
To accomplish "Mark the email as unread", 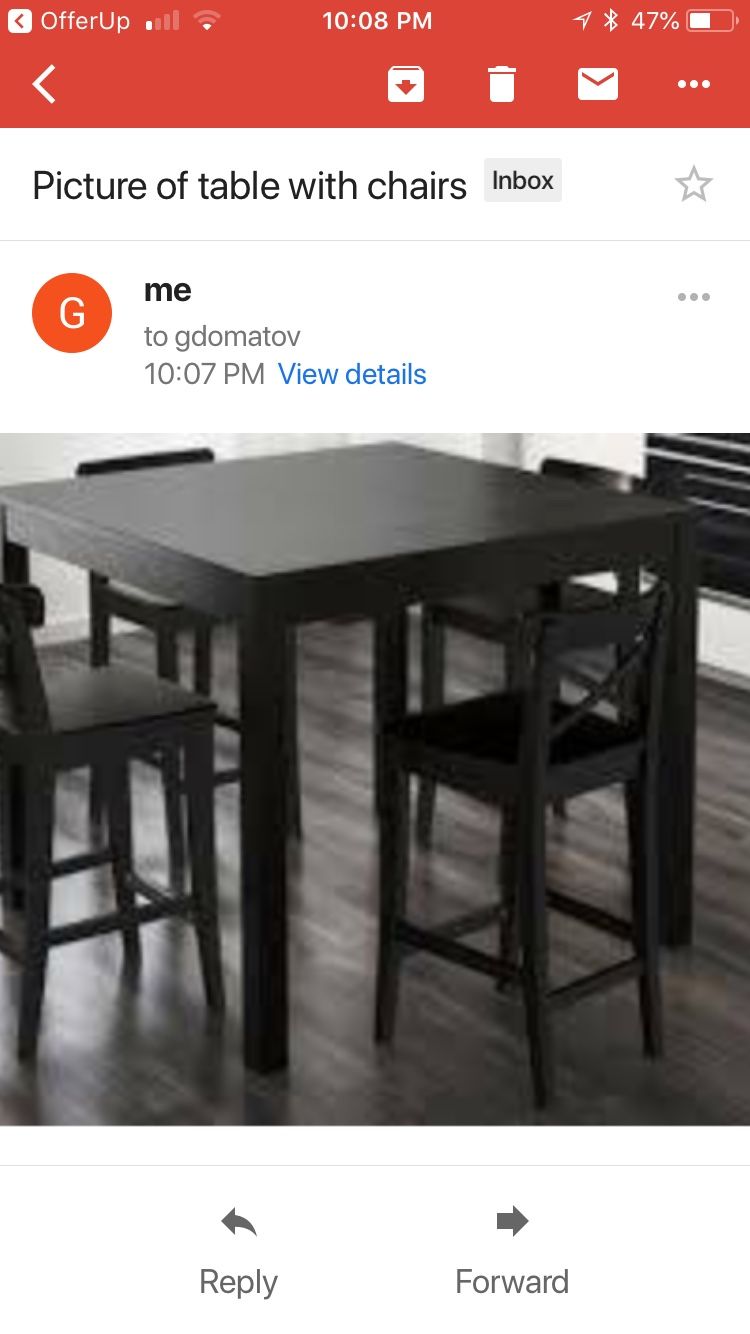I will (598, 84).
